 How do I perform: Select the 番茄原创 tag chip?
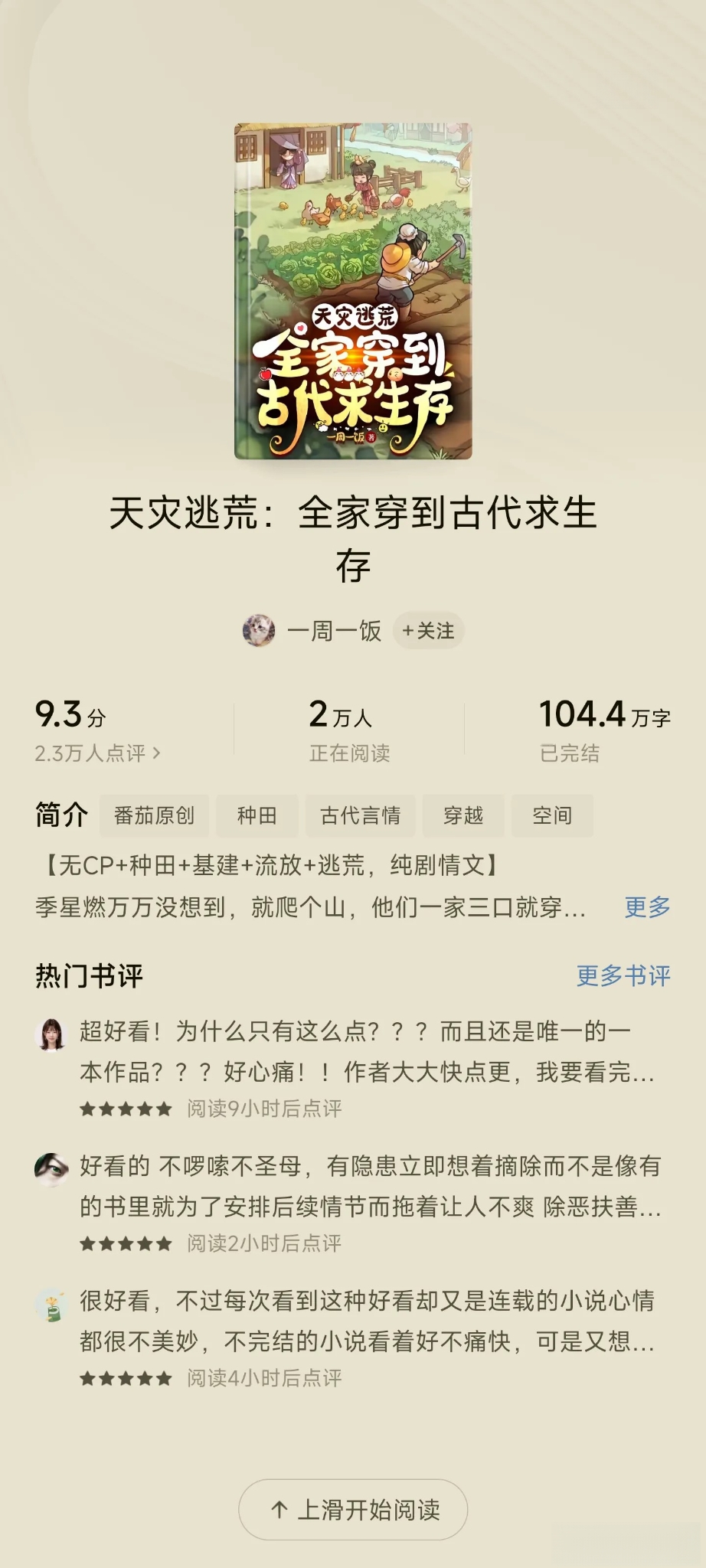click(154, 815)
